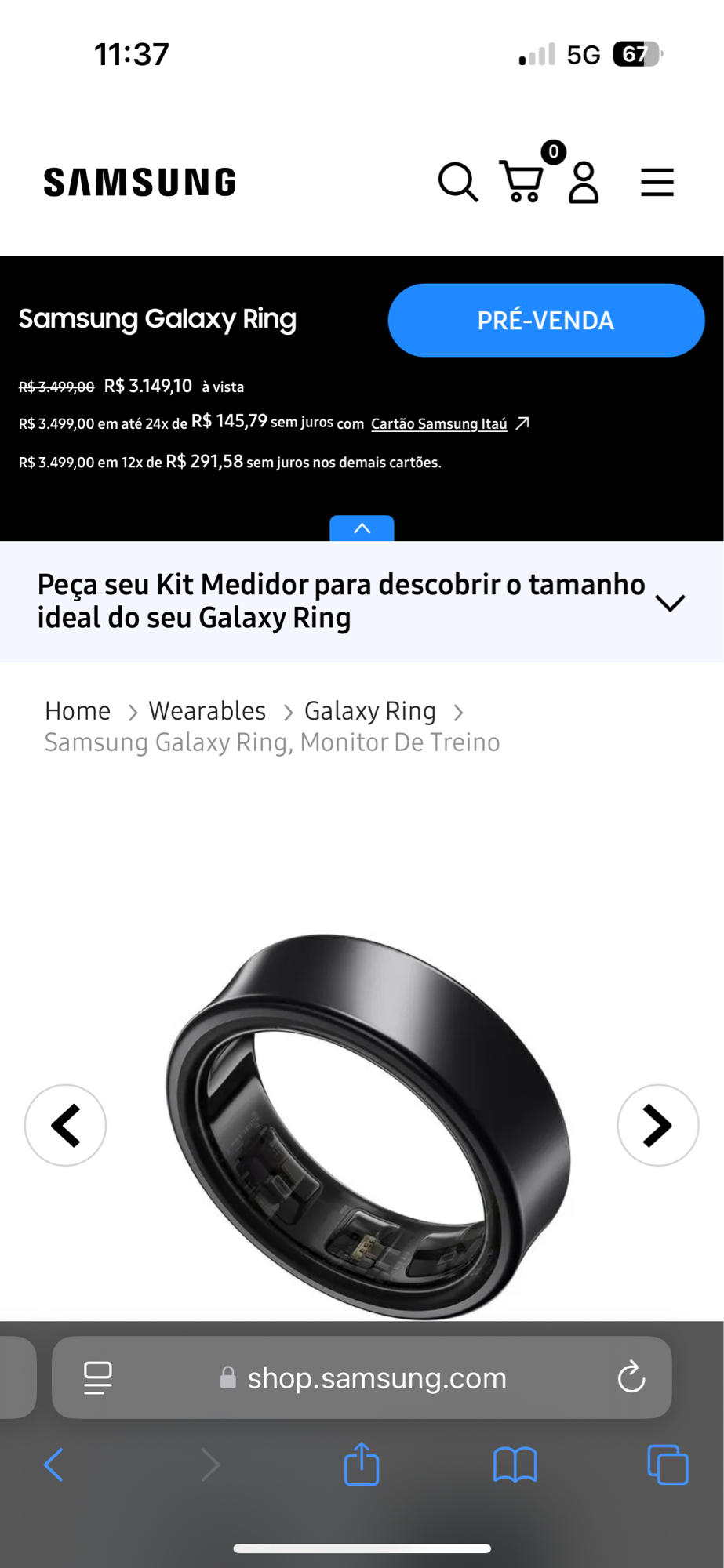Tap the shop.samsung.com address bar

[377, 1377]
